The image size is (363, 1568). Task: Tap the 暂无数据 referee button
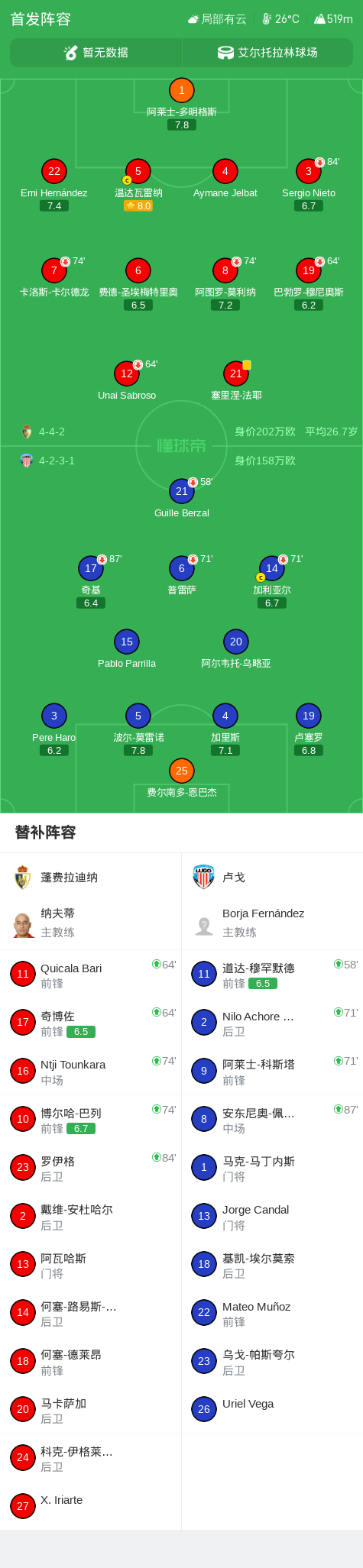click(96, 53)
